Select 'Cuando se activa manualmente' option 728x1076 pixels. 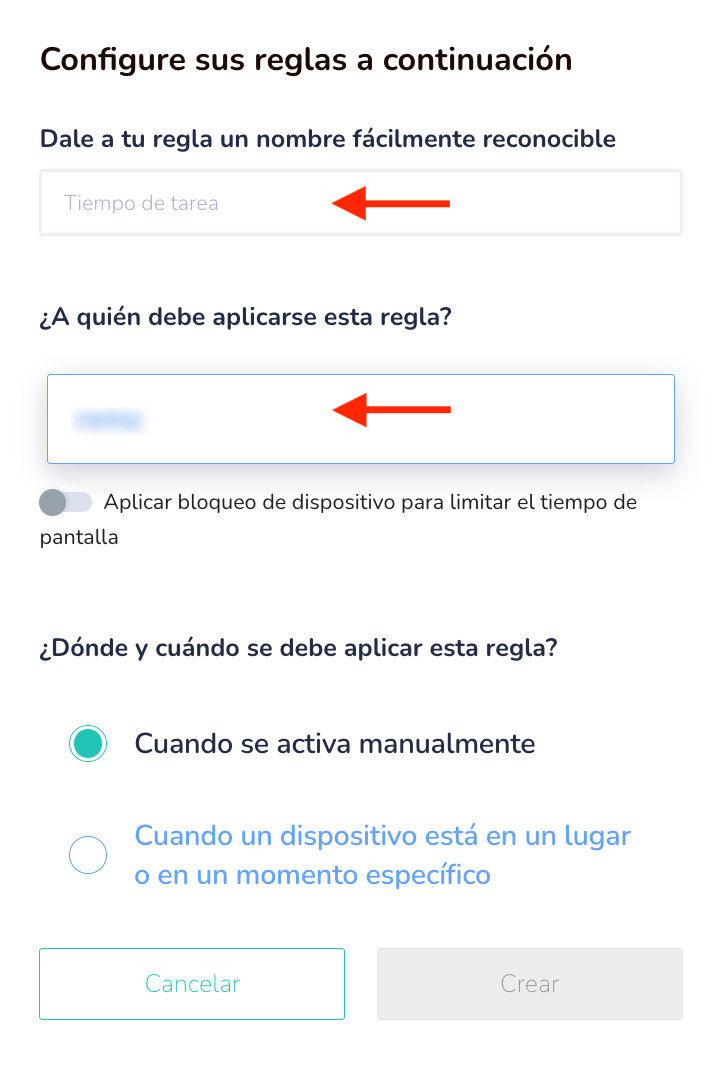(x=88, y=744)
